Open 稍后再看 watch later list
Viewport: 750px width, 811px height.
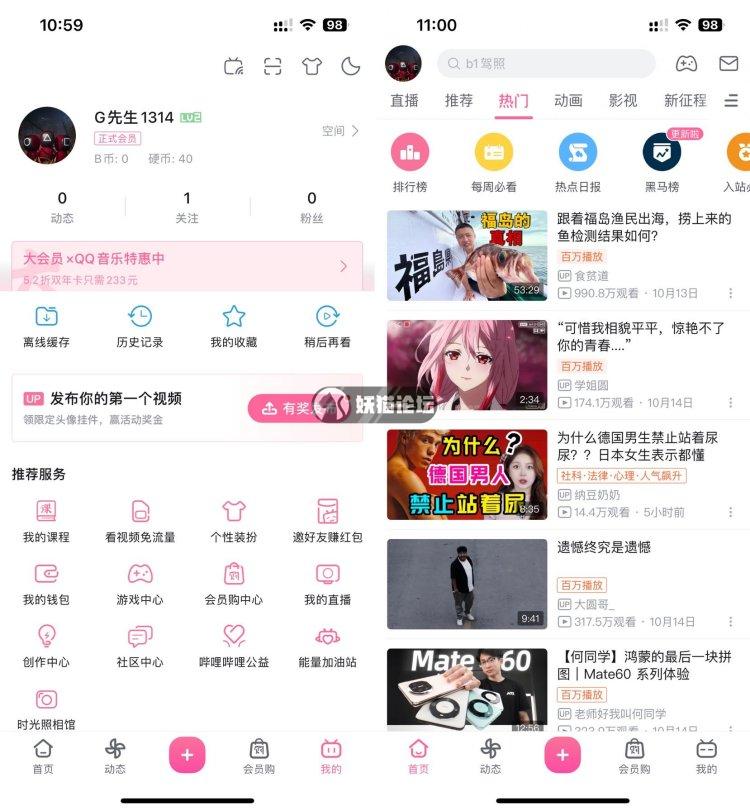pyautogui.click(x=327, y=327)
